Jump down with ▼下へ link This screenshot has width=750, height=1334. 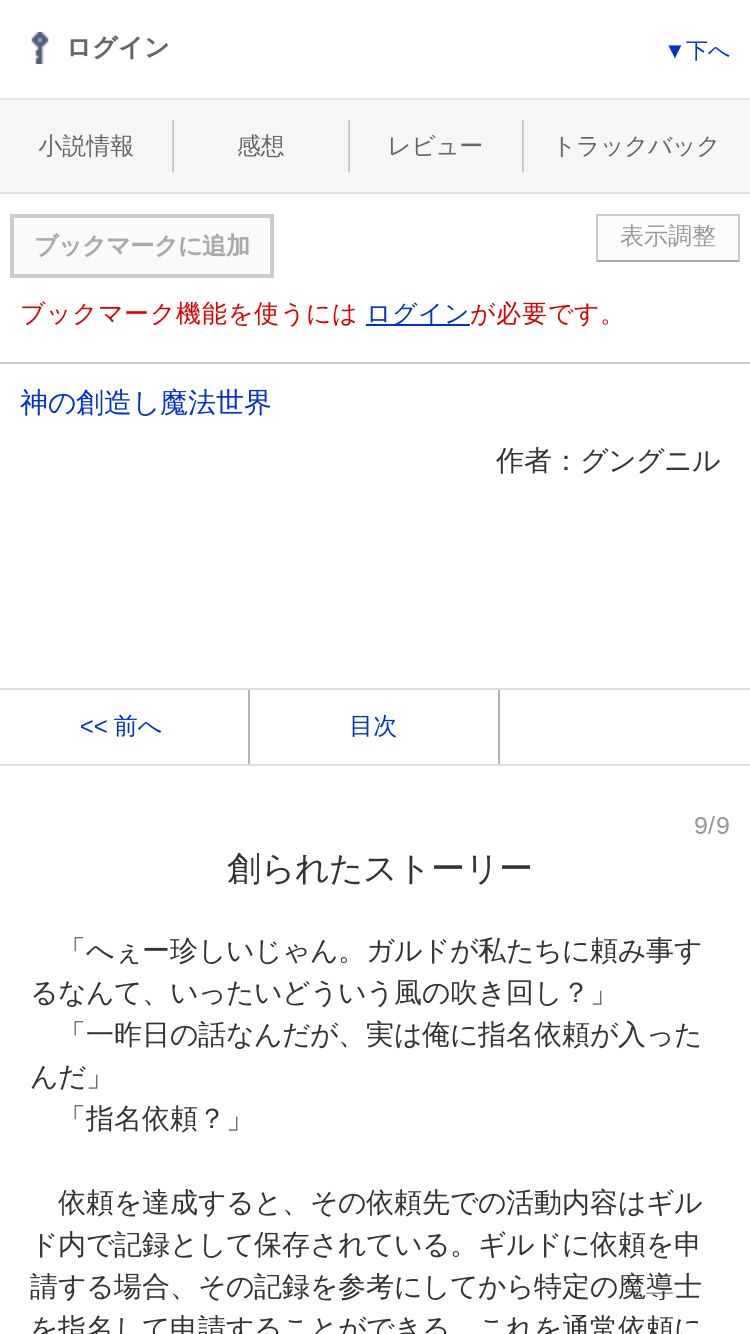coord(698,50)
